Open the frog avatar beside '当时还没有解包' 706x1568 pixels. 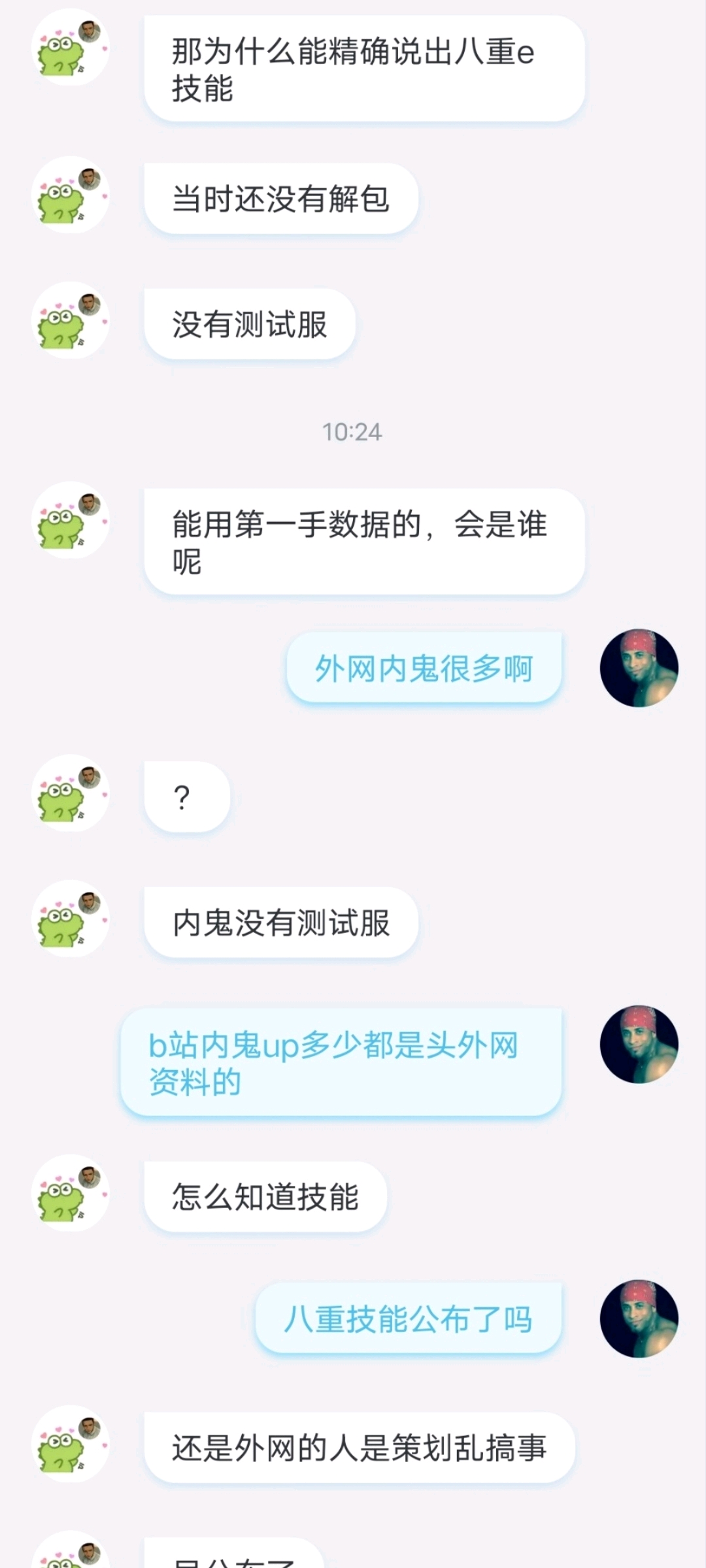point(71,195)
